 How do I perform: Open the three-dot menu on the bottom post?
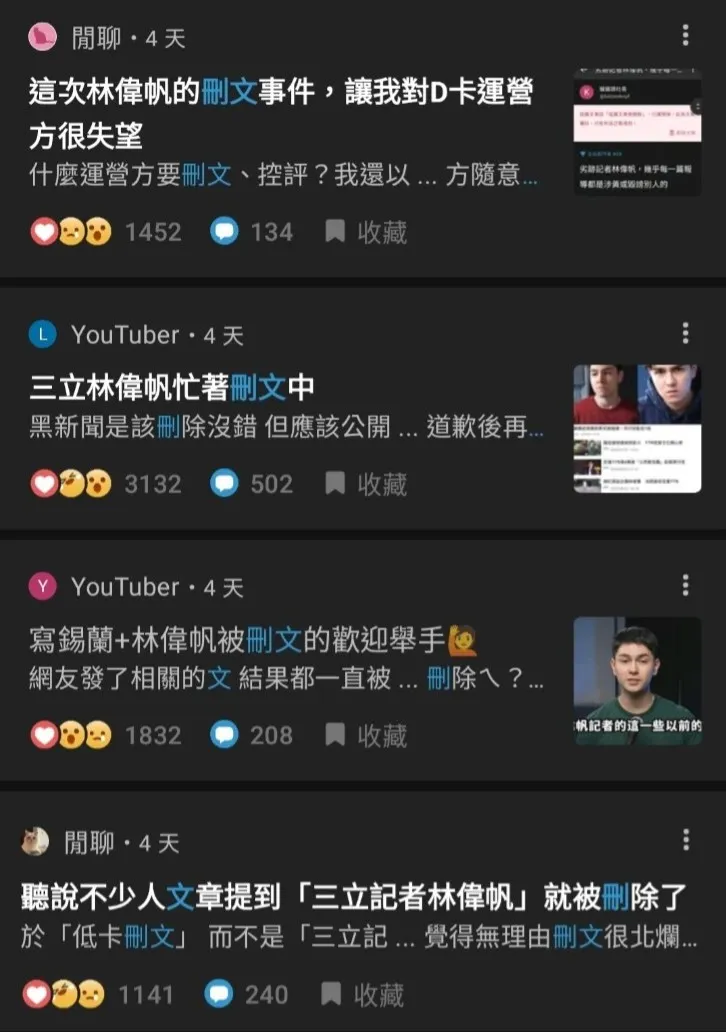(x=685, y=838)
